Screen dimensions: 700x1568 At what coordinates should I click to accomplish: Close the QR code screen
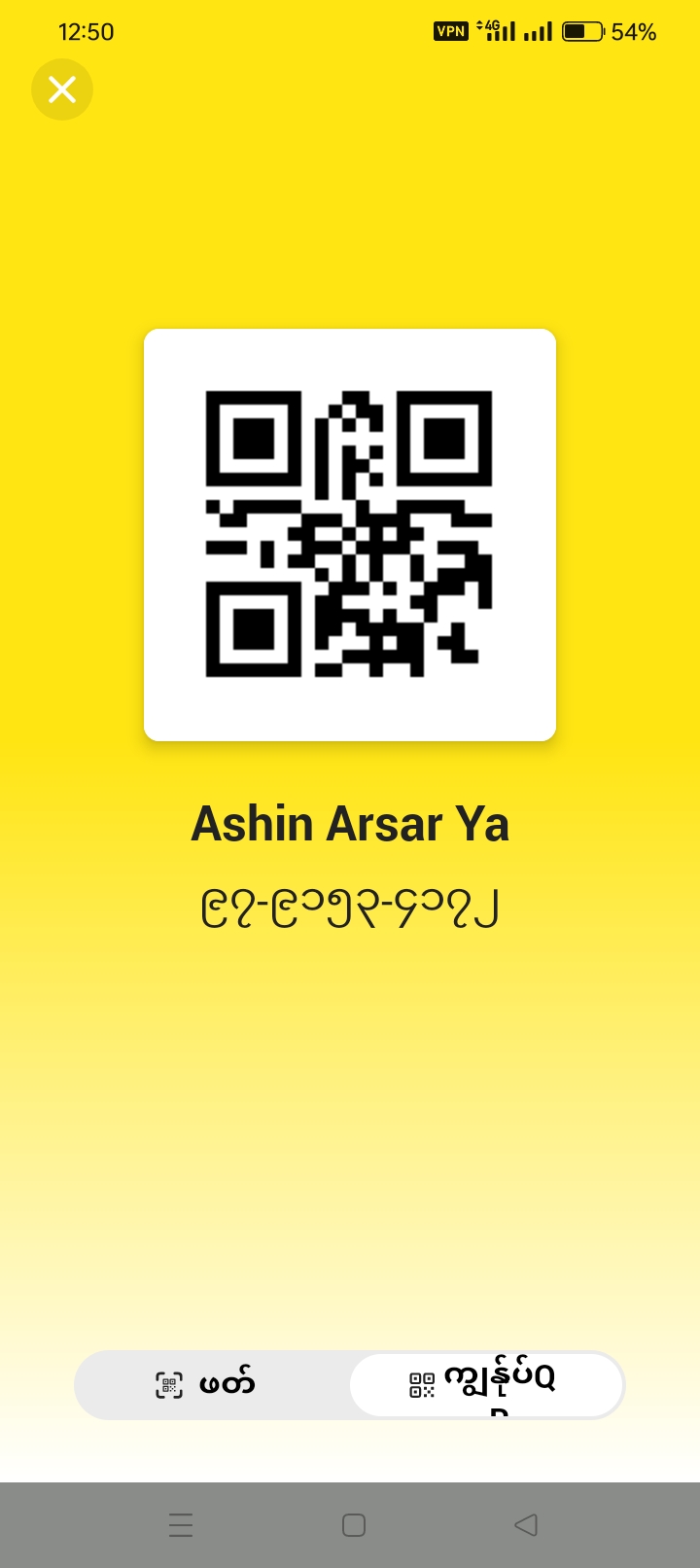[62, 89]
